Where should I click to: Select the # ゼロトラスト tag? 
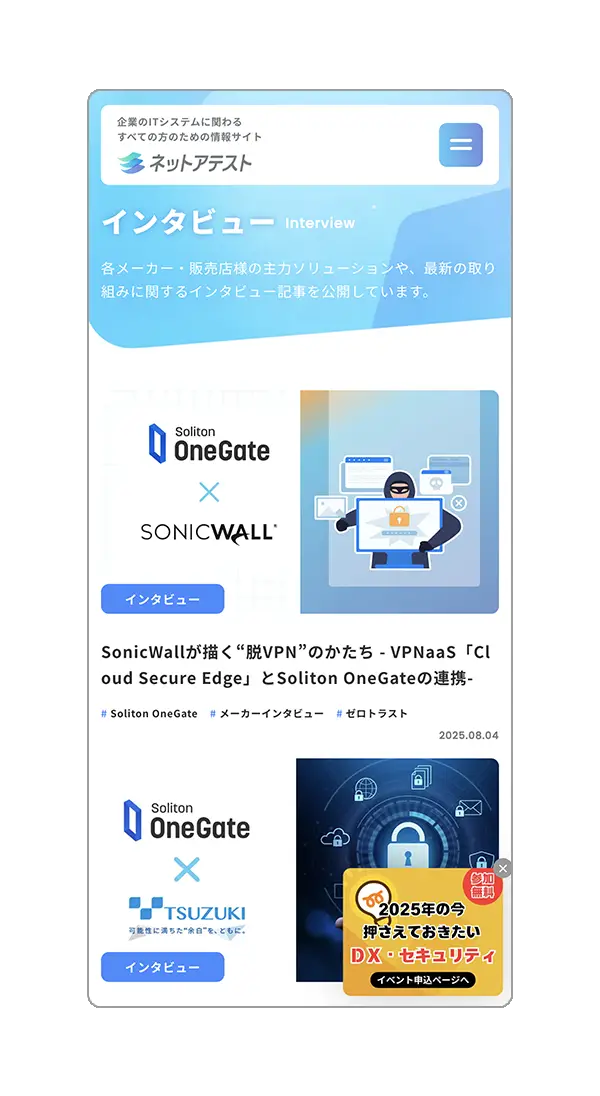(x=372, y=714)
